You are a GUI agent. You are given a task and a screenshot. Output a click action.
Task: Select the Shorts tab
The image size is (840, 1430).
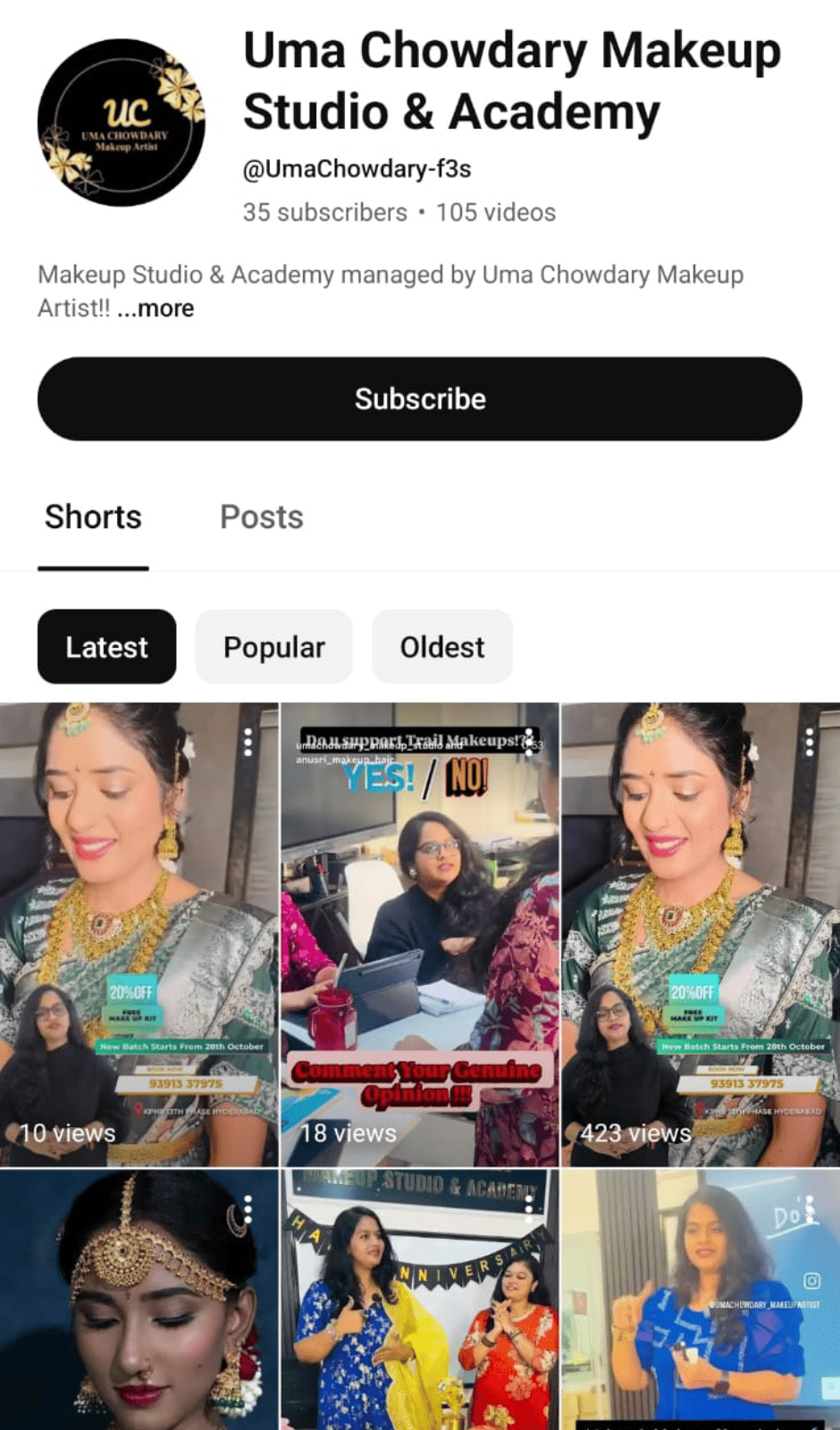click(93, 517)
